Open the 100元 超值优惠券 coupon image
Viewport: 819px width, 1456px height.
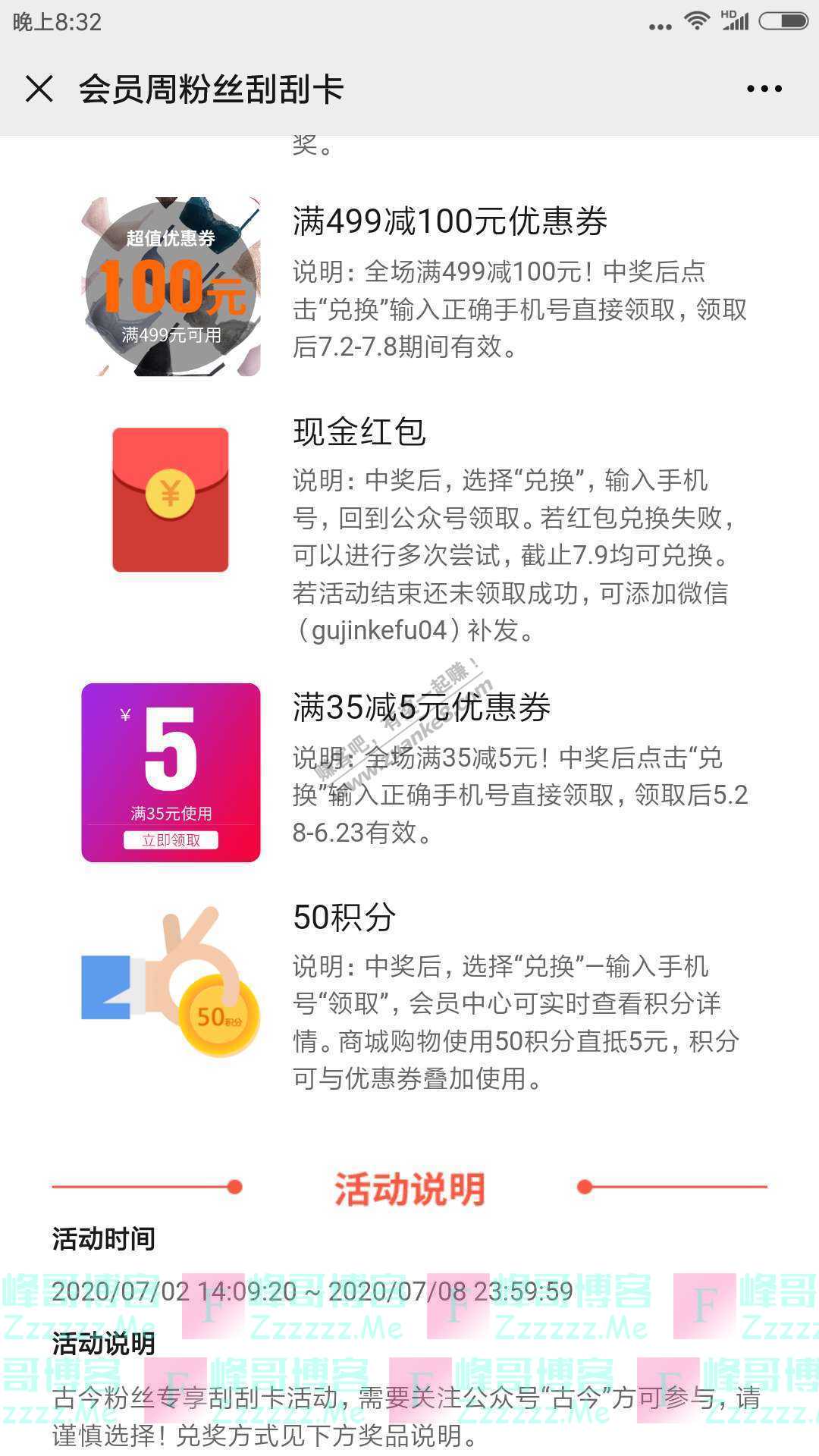(171, 284)
